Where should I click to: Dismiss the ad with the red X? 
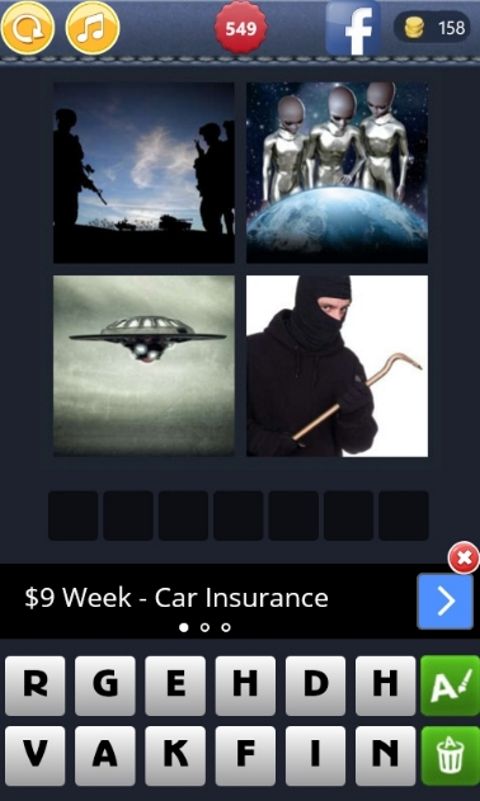(464, 558)
